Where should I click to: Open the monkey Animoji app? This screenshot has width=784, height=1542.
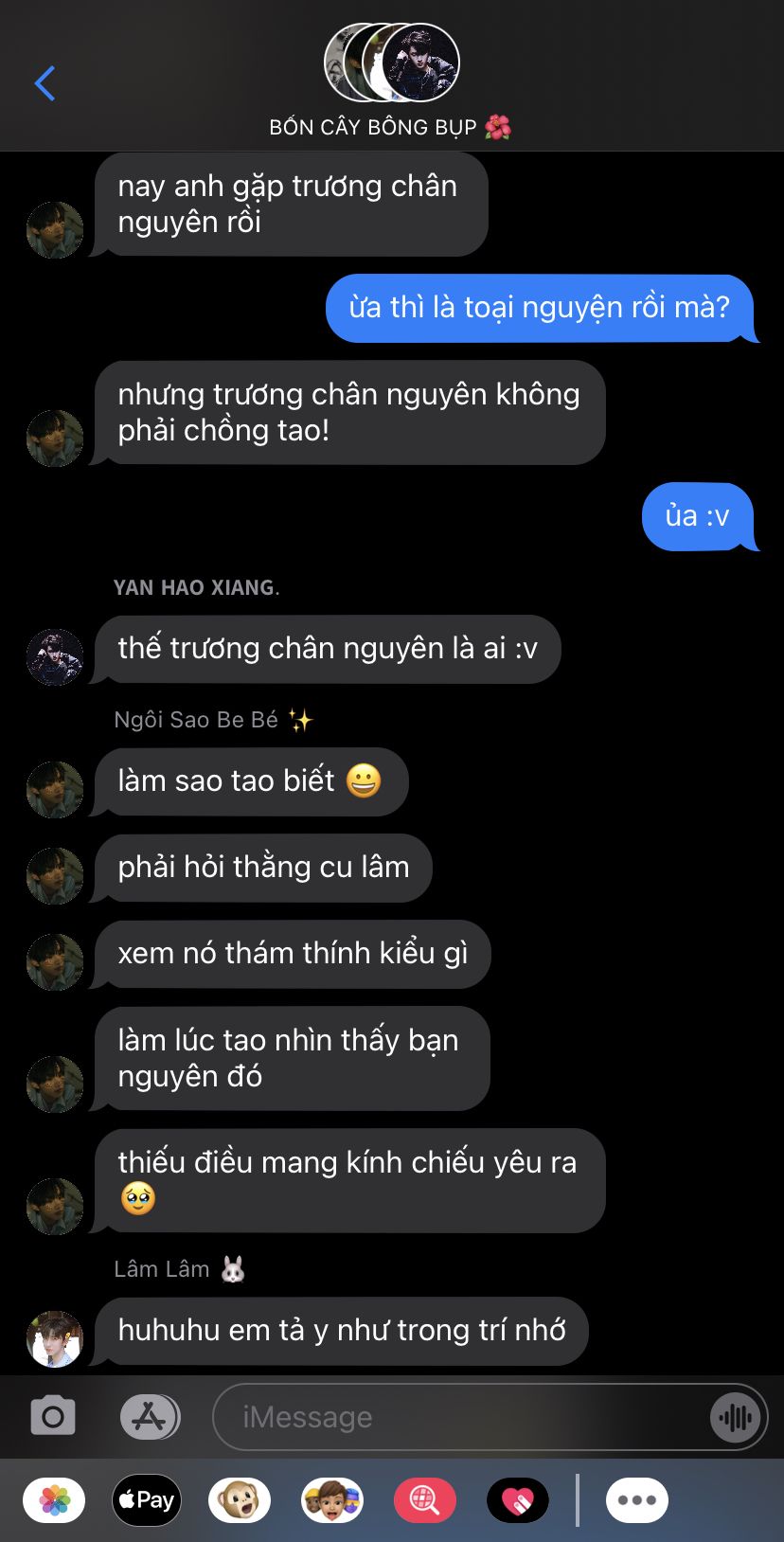tap(240, 1500)
